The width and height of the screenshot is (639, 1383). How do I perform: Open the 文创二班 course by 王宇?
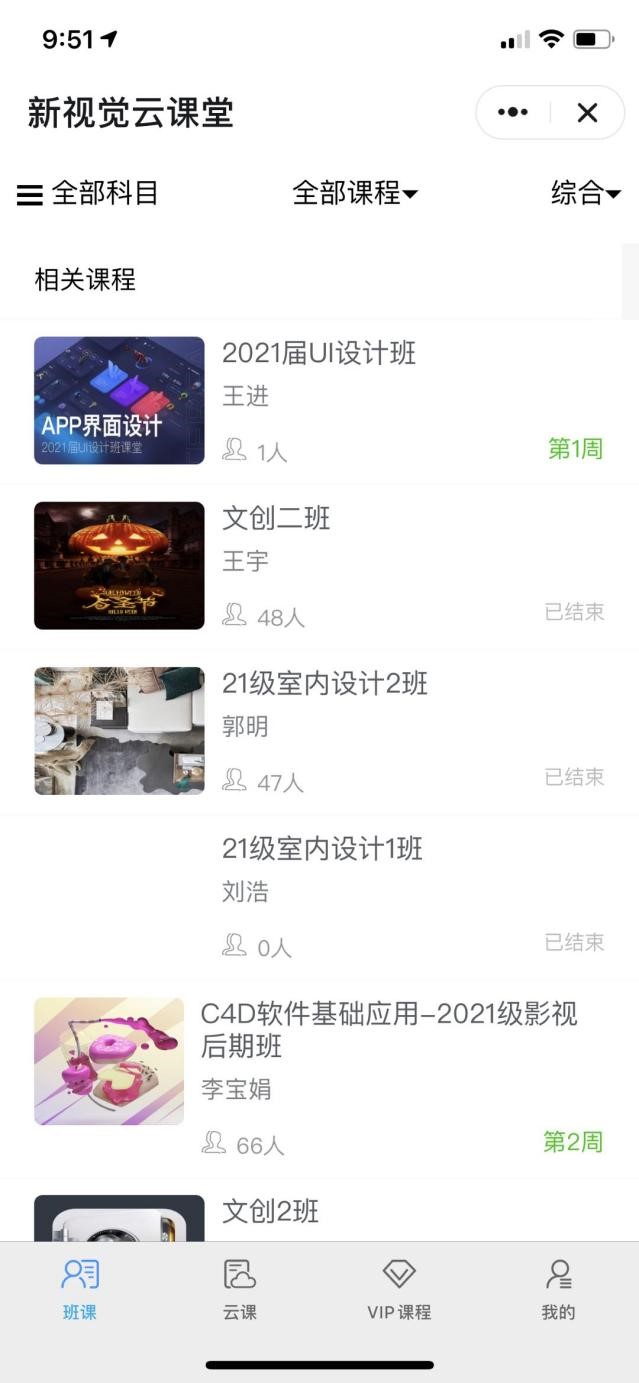click(x=276, y=518)
